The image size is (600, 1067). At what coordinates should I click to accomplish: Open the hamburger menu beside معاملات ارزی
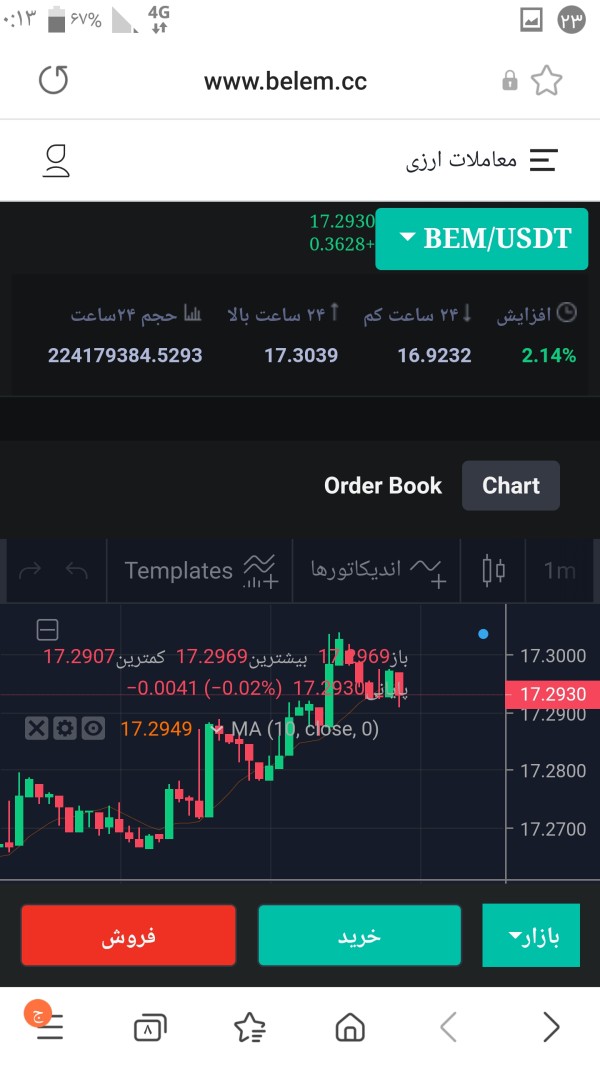544,161
